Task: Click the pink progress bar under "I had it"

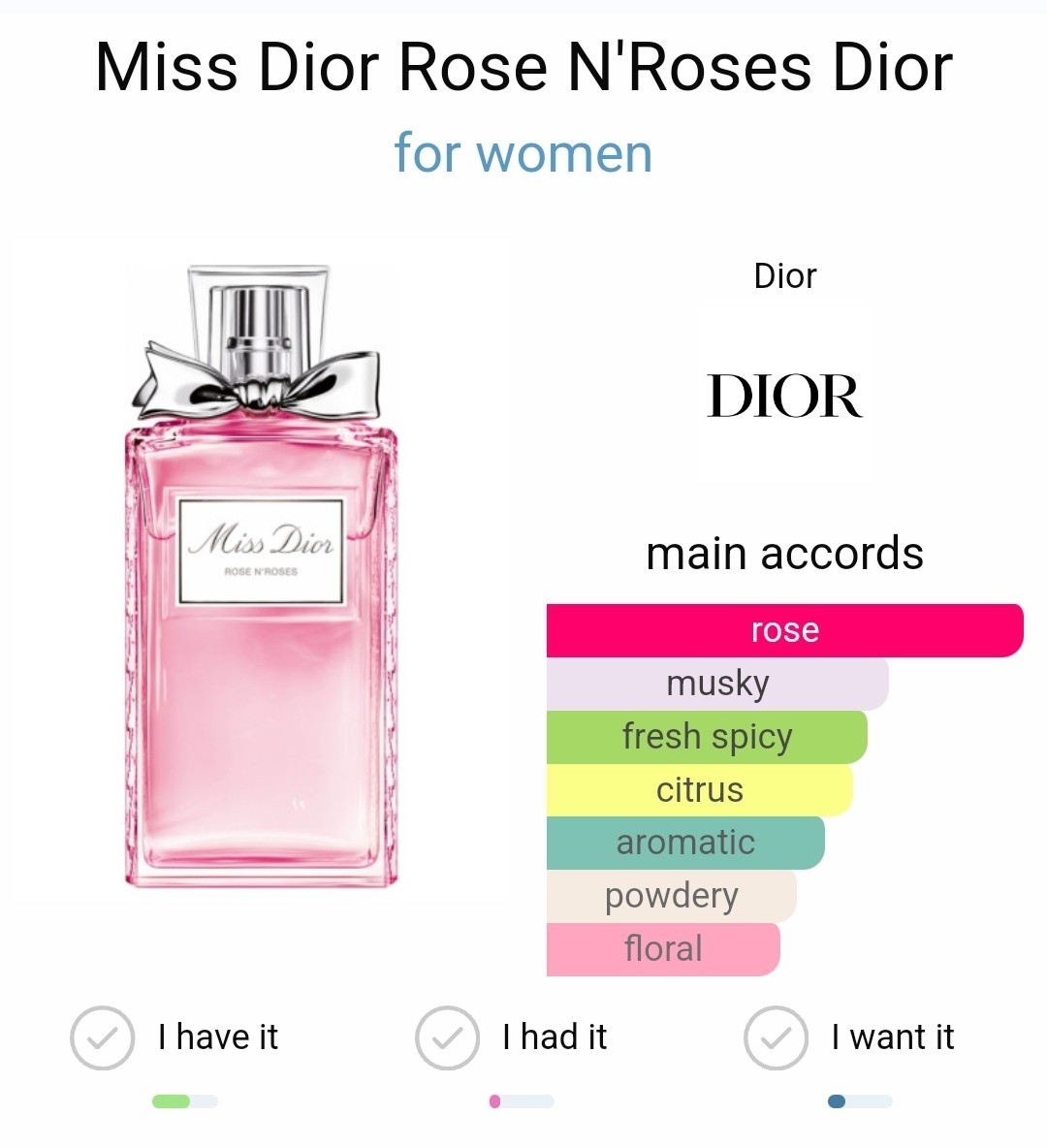Action: (x=521, y=1101)
